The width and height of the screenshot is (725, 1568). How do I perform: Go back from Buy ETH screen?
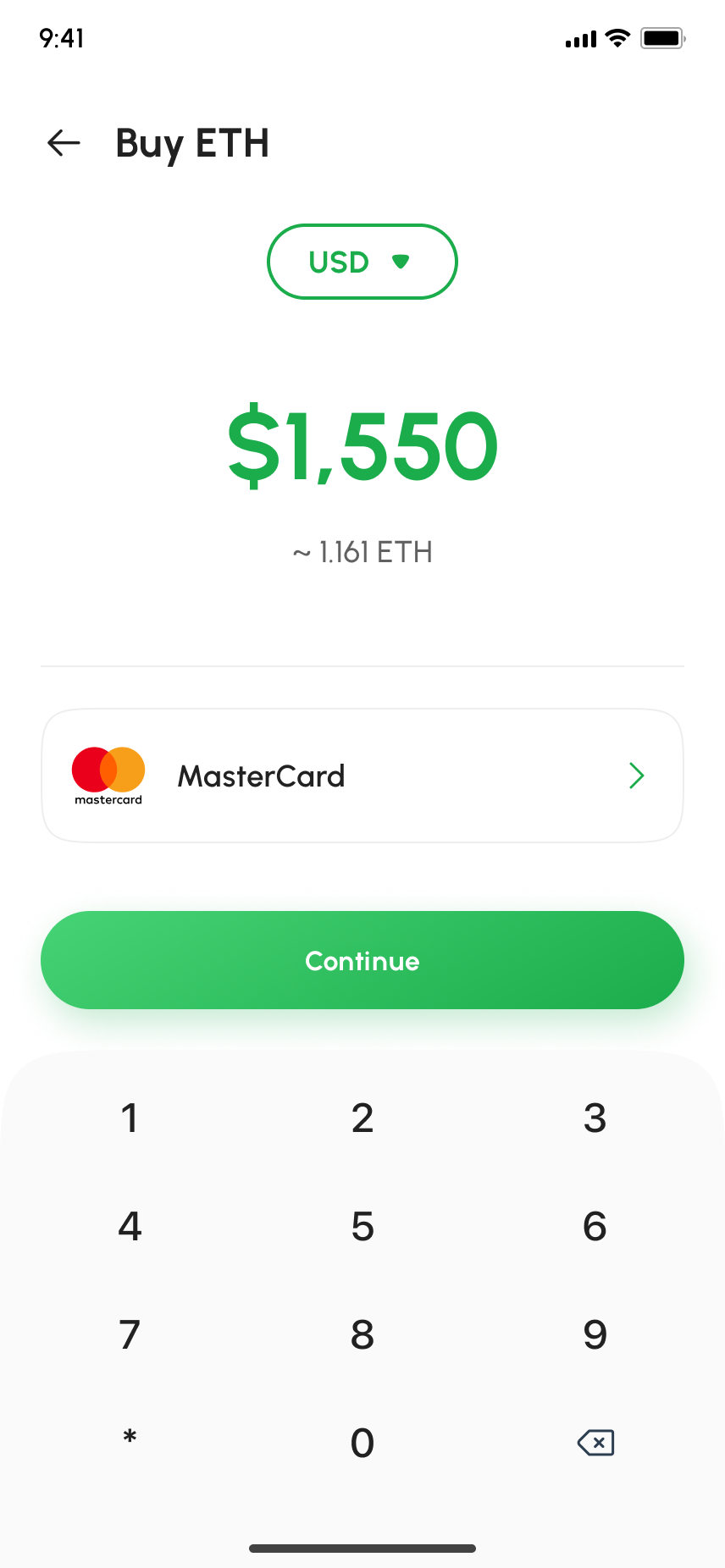pyautogui.click(x=64, y=143)
